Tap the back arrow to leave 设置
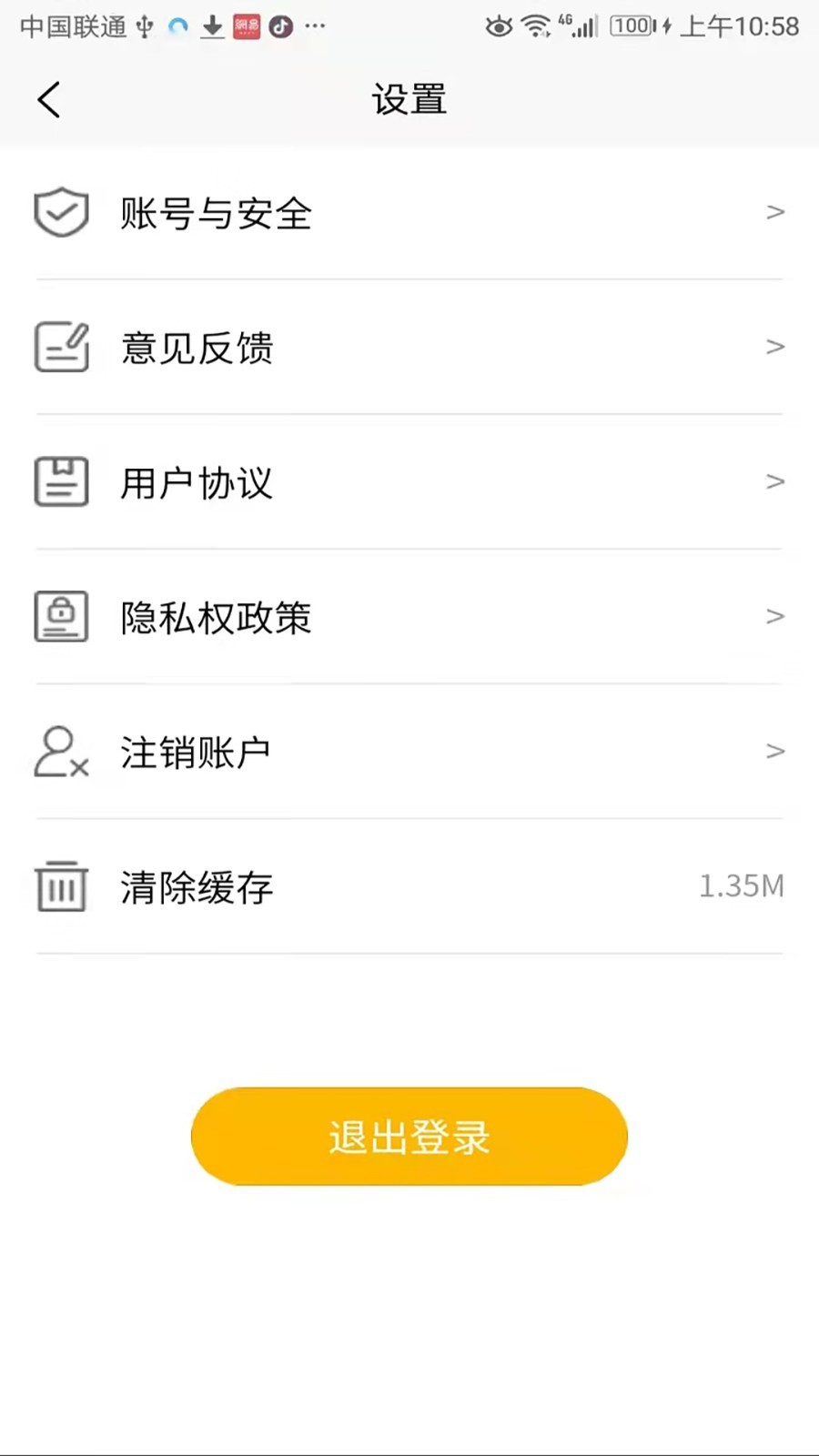This screenshot has height=1456, width=819. pos(47,100)
